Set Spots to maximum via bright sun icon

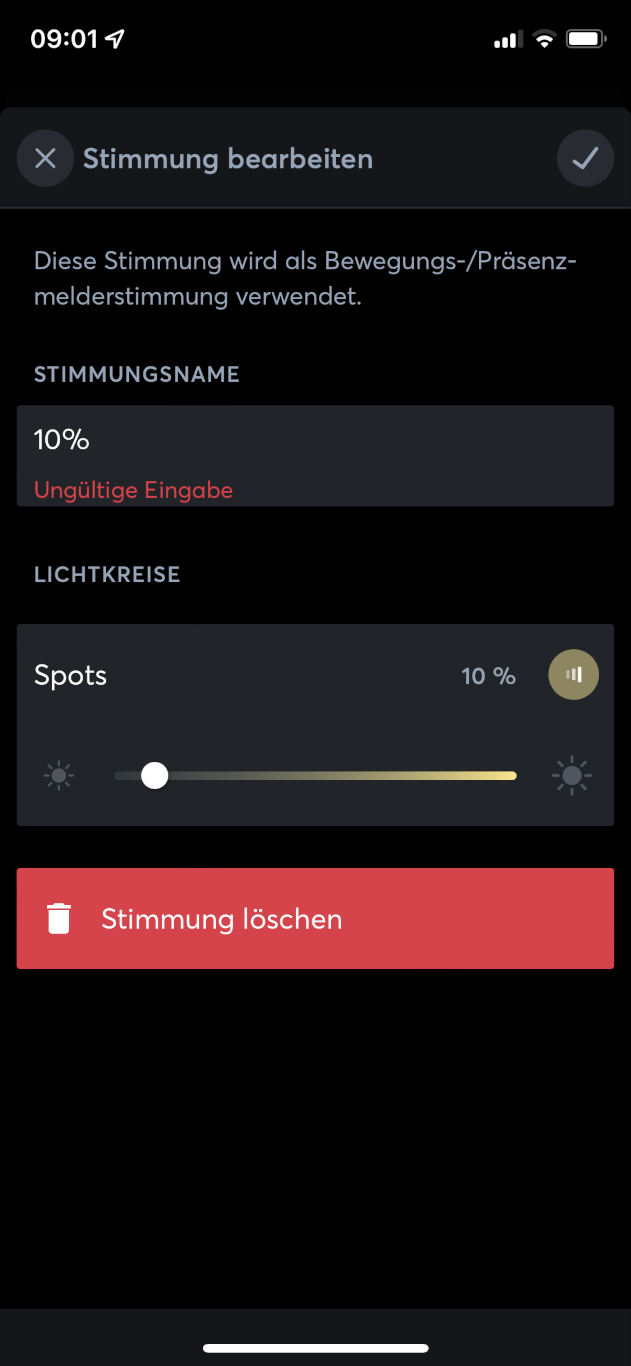coord(572,776)
